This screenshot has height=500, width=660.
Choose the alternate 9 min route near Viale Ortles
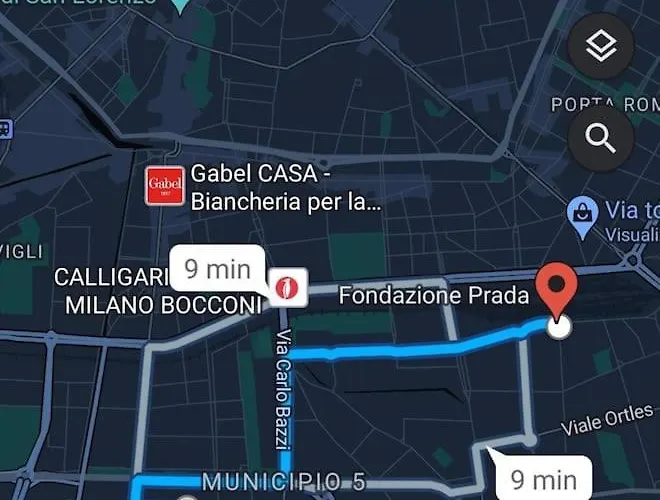[543, 479]
